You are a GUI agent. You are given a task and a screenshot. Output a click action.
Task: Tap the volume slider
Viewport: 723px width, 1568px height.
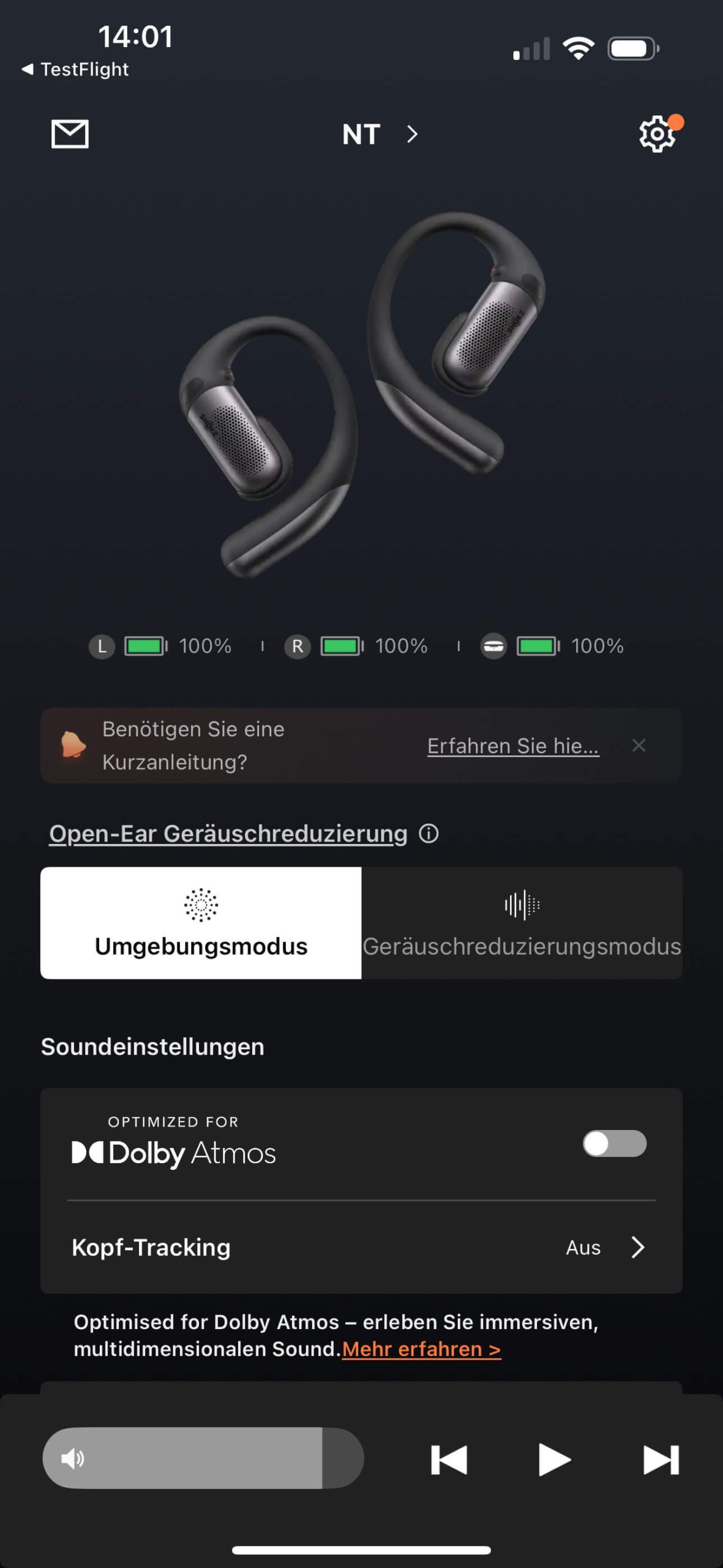click(203, 1458)
